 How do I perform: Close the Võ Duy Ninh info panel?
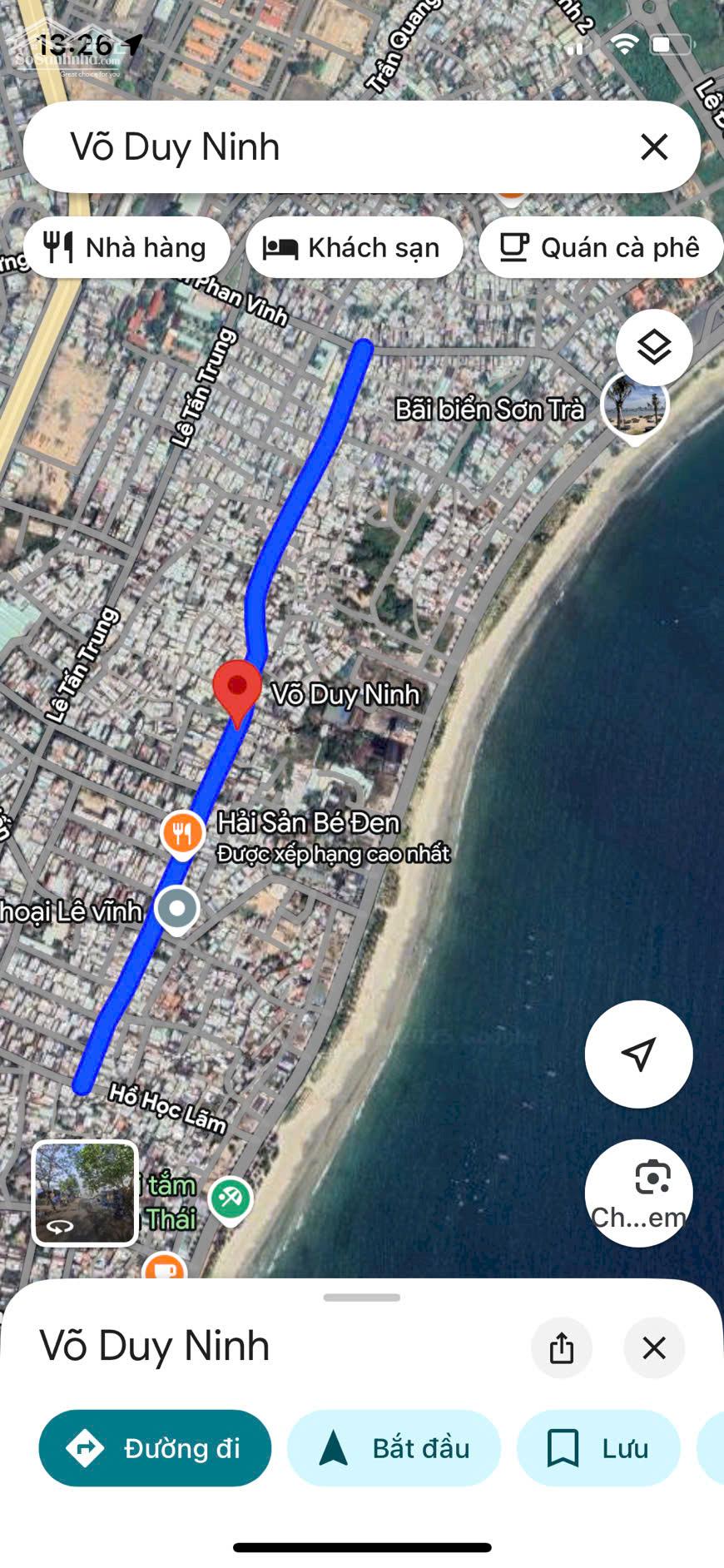pyautogui.click(x=654, y=1347)
